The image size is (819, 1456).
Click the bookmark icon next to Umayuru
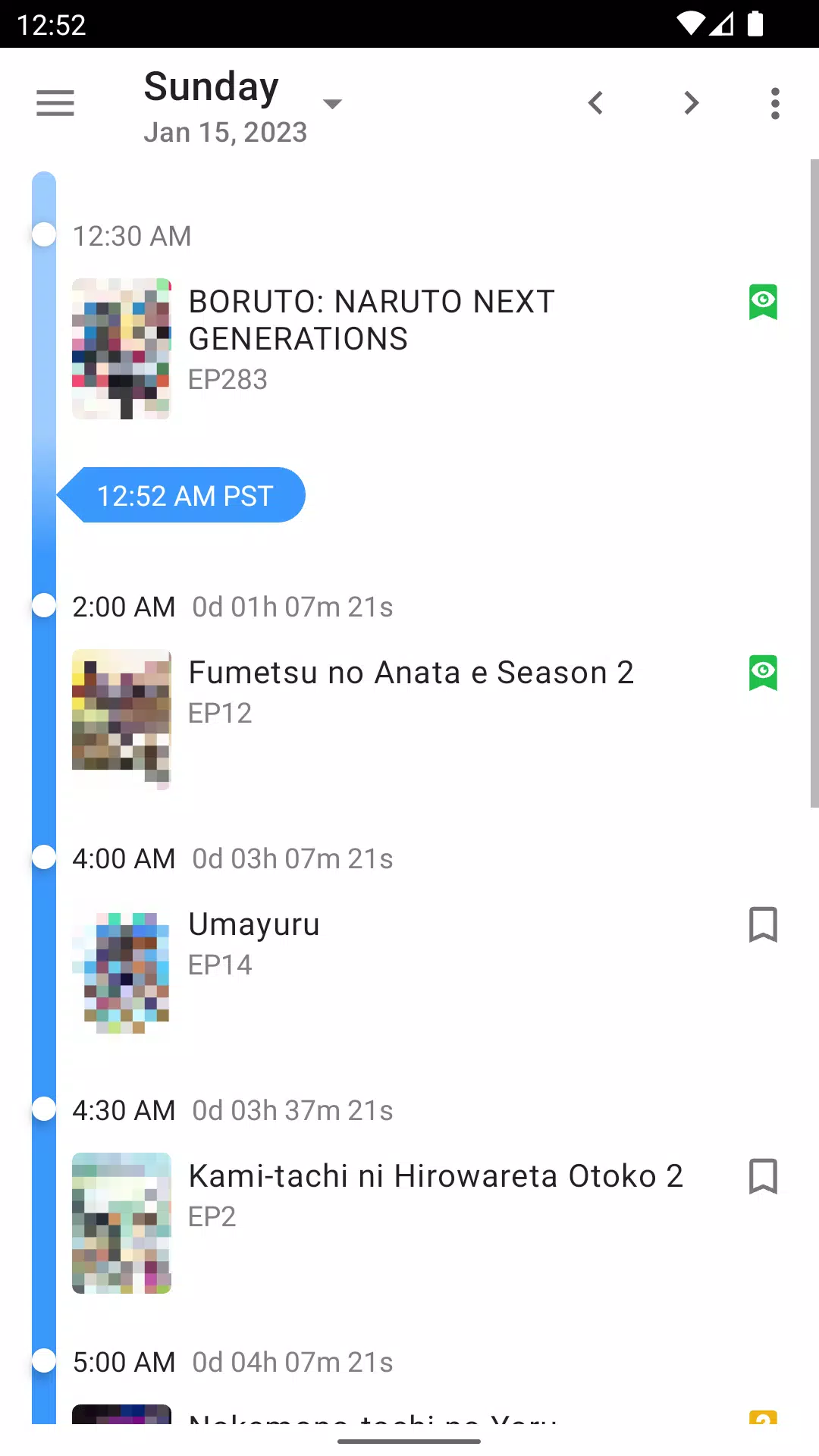click(x=763, y=924)
